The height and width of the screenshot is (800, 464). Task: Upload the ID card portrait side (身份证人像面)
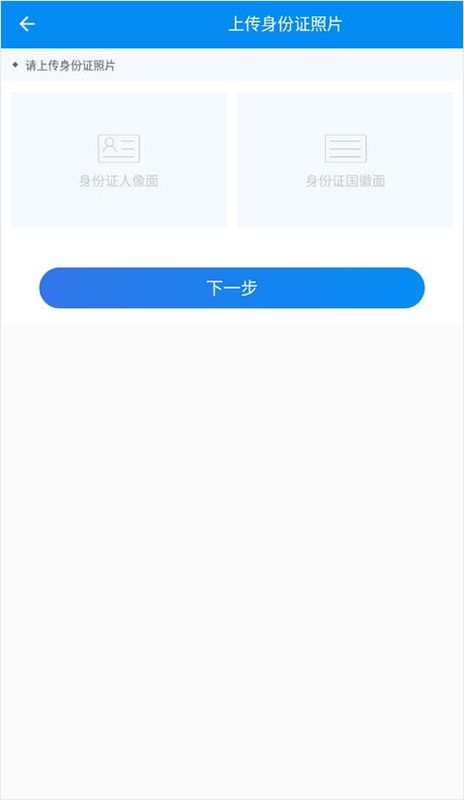pyautogui.click(x=118, y=160)
